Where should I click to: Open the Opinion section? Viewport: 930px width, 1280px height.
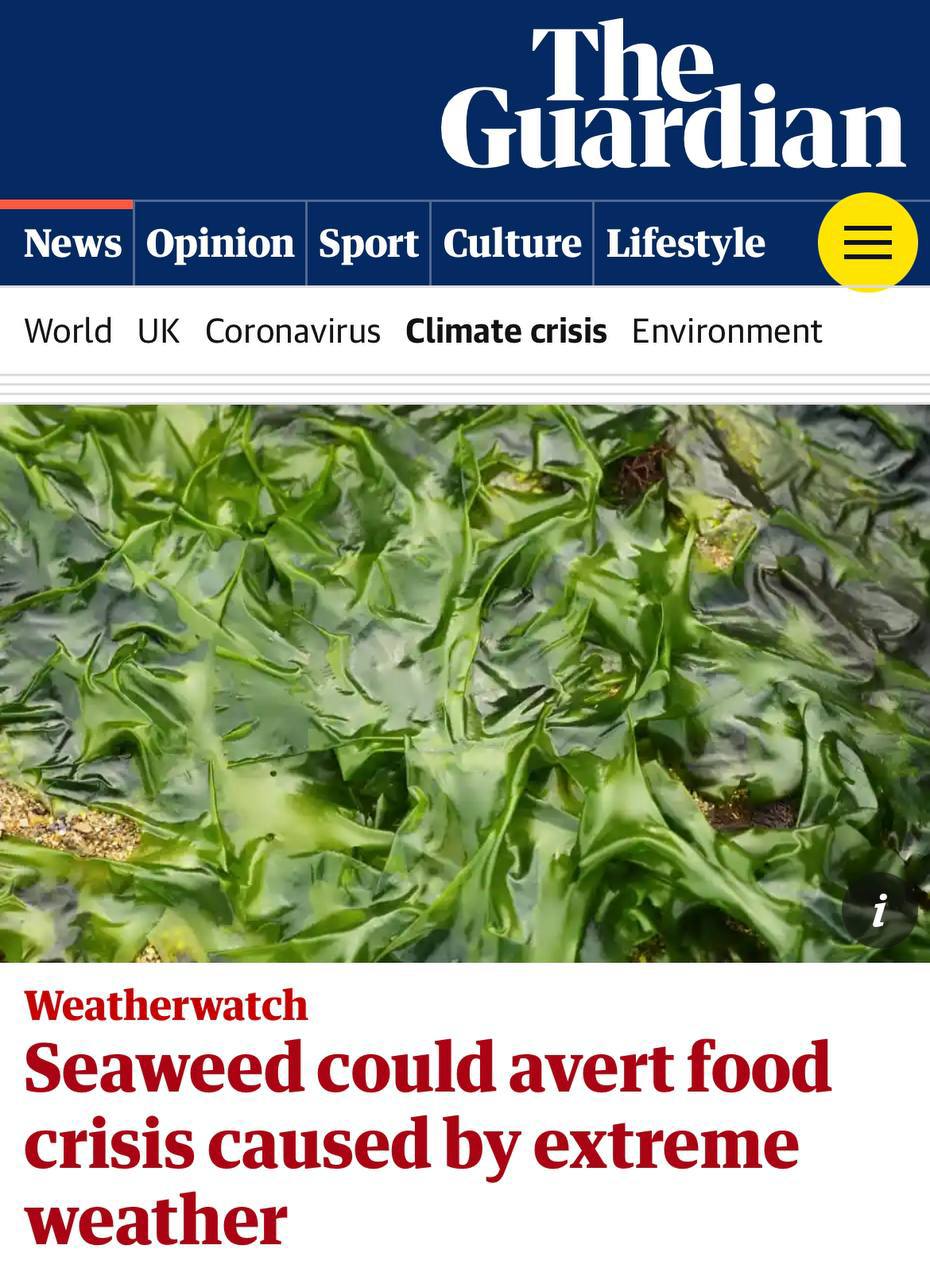pos(220,244)
